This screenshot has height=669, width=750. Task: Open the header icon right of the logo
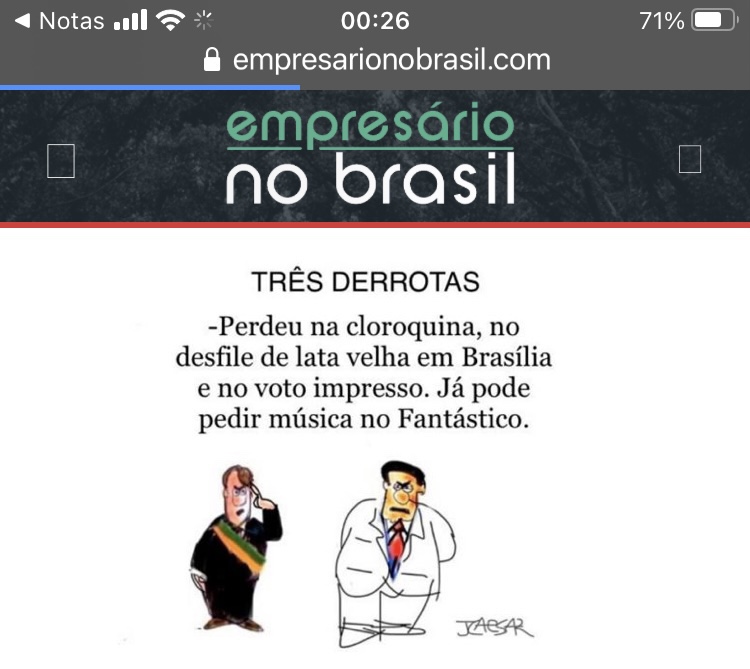(689, 159)
